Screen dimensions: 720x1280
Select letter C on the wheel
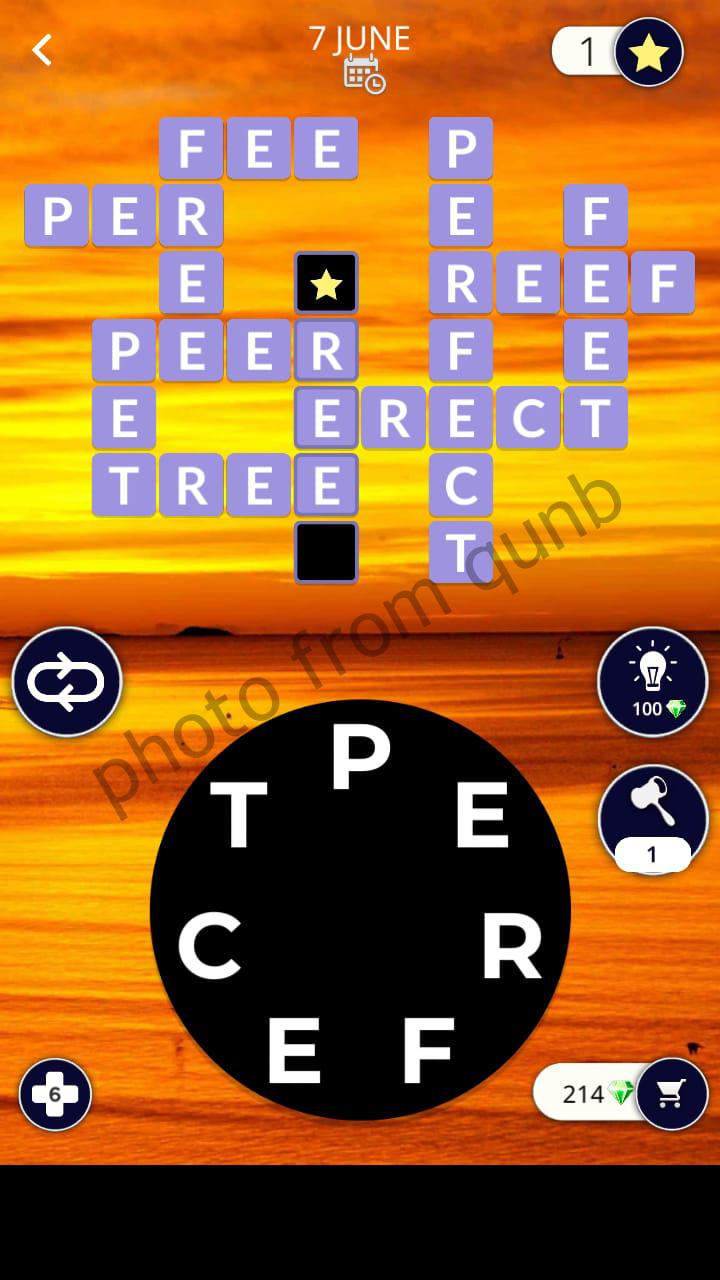pos(210,947)
